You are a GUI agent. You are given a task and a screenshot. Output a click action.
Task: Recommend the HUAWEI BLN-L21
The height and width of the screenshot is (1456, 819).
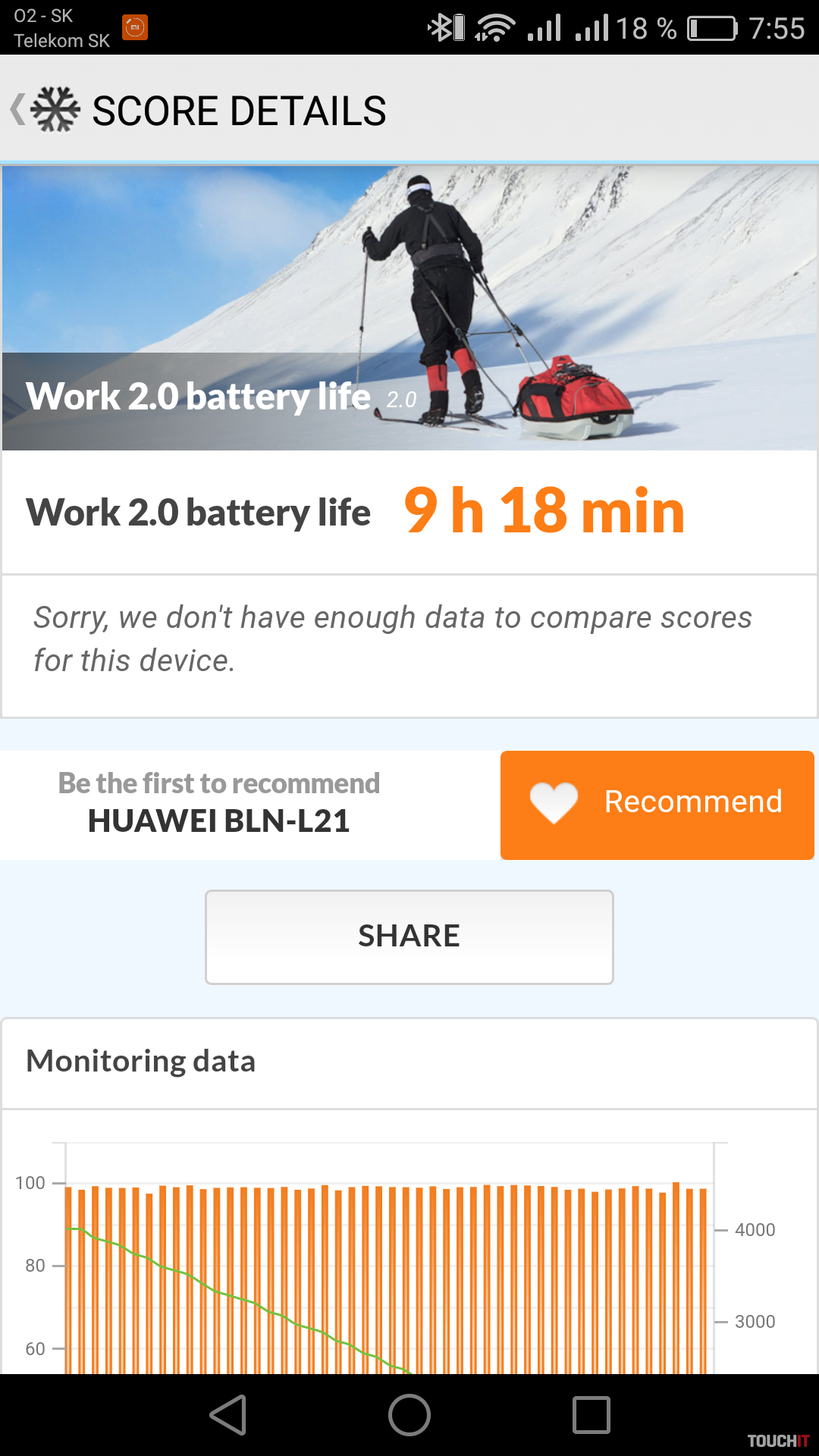657,805
